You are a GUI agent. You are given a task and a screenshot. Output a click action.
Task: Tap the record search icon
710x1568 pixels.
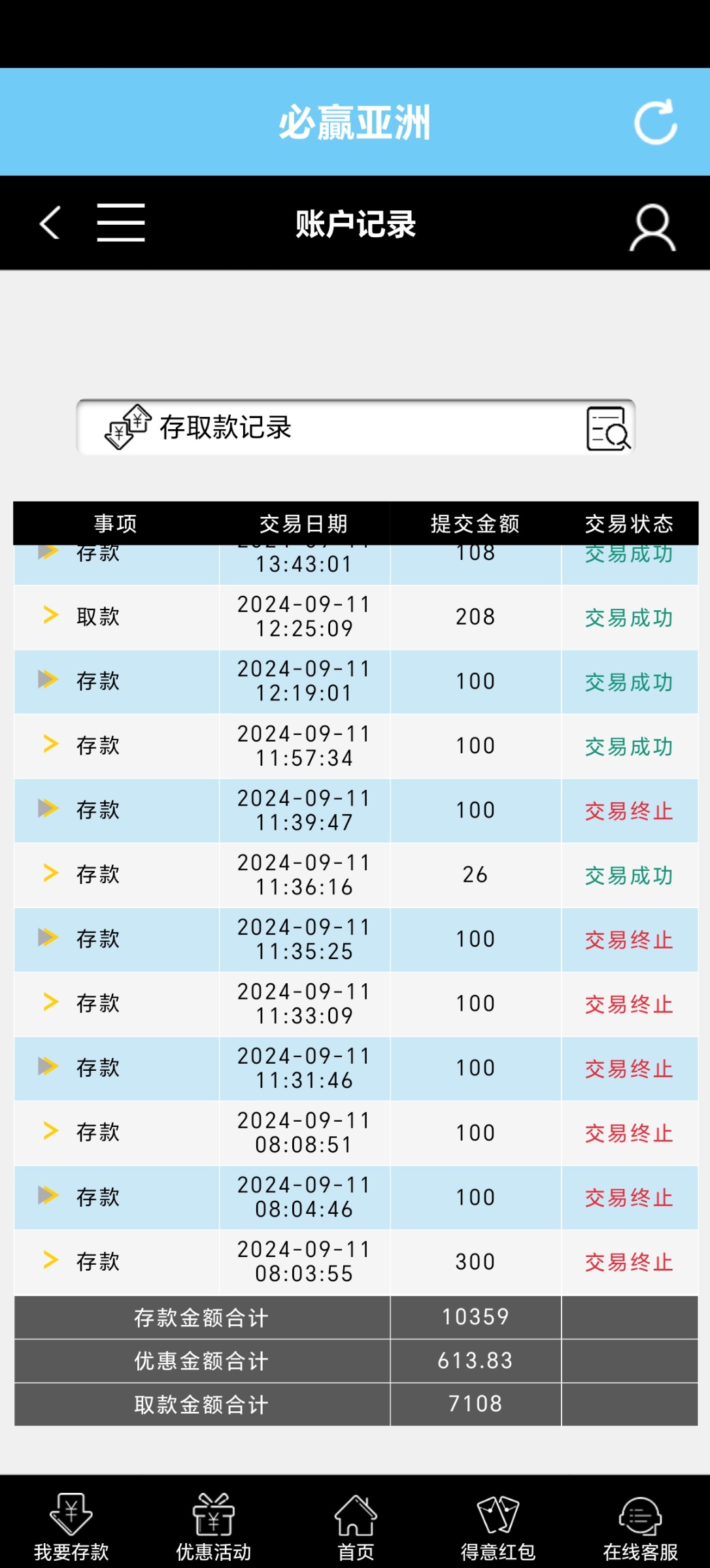(608, 429)
